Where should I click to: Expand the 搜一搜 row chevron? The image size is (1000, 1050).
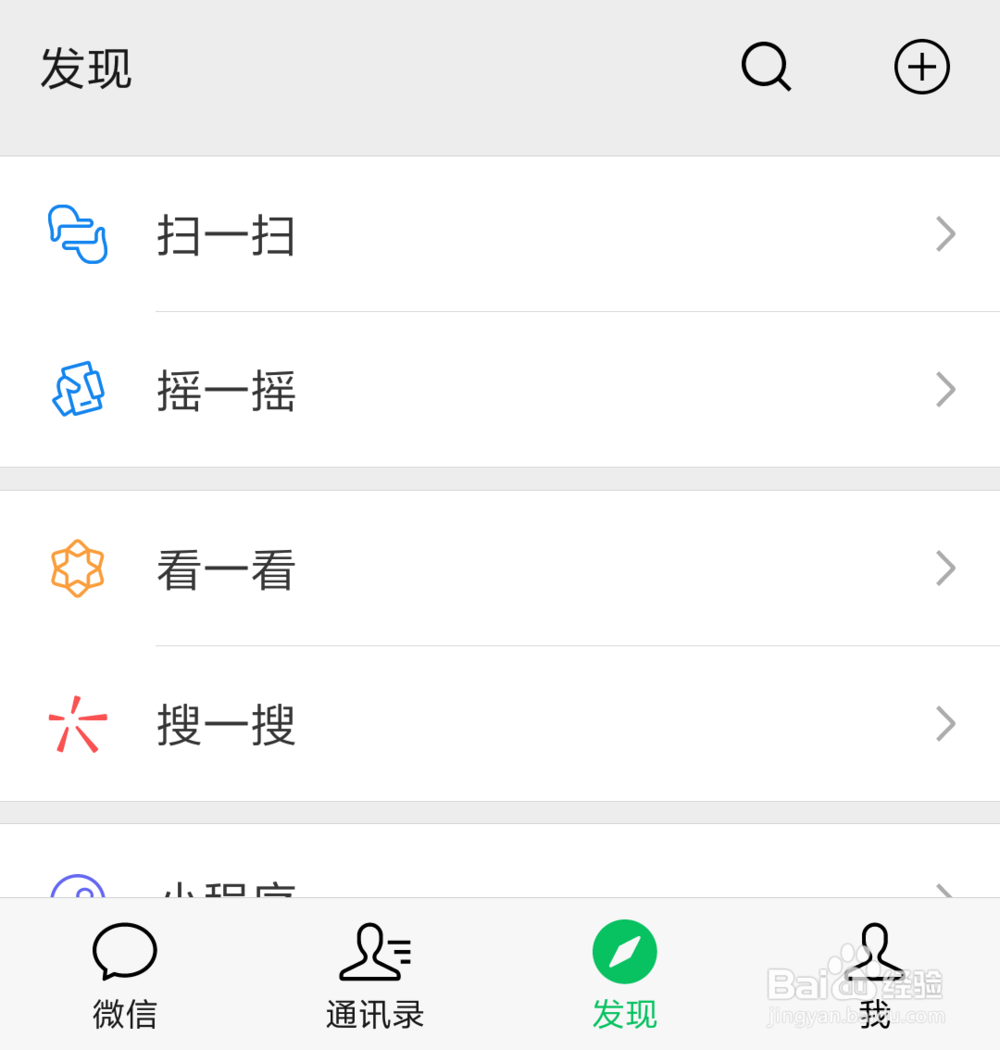[x=944, y=724]
